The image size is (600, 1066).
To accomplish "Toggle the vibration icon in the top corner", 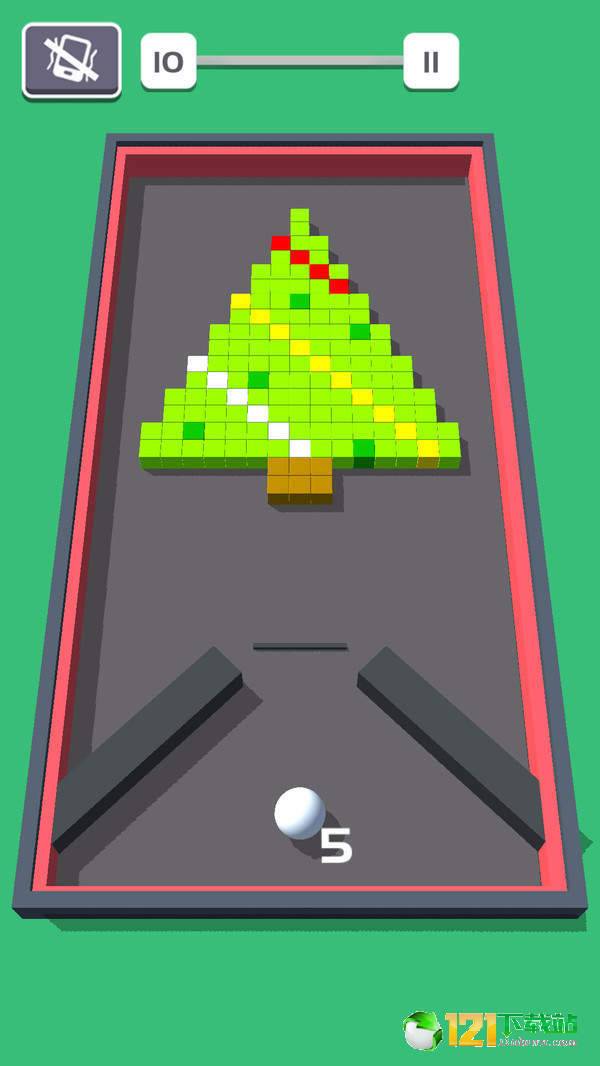I will [x=72, y=60].
